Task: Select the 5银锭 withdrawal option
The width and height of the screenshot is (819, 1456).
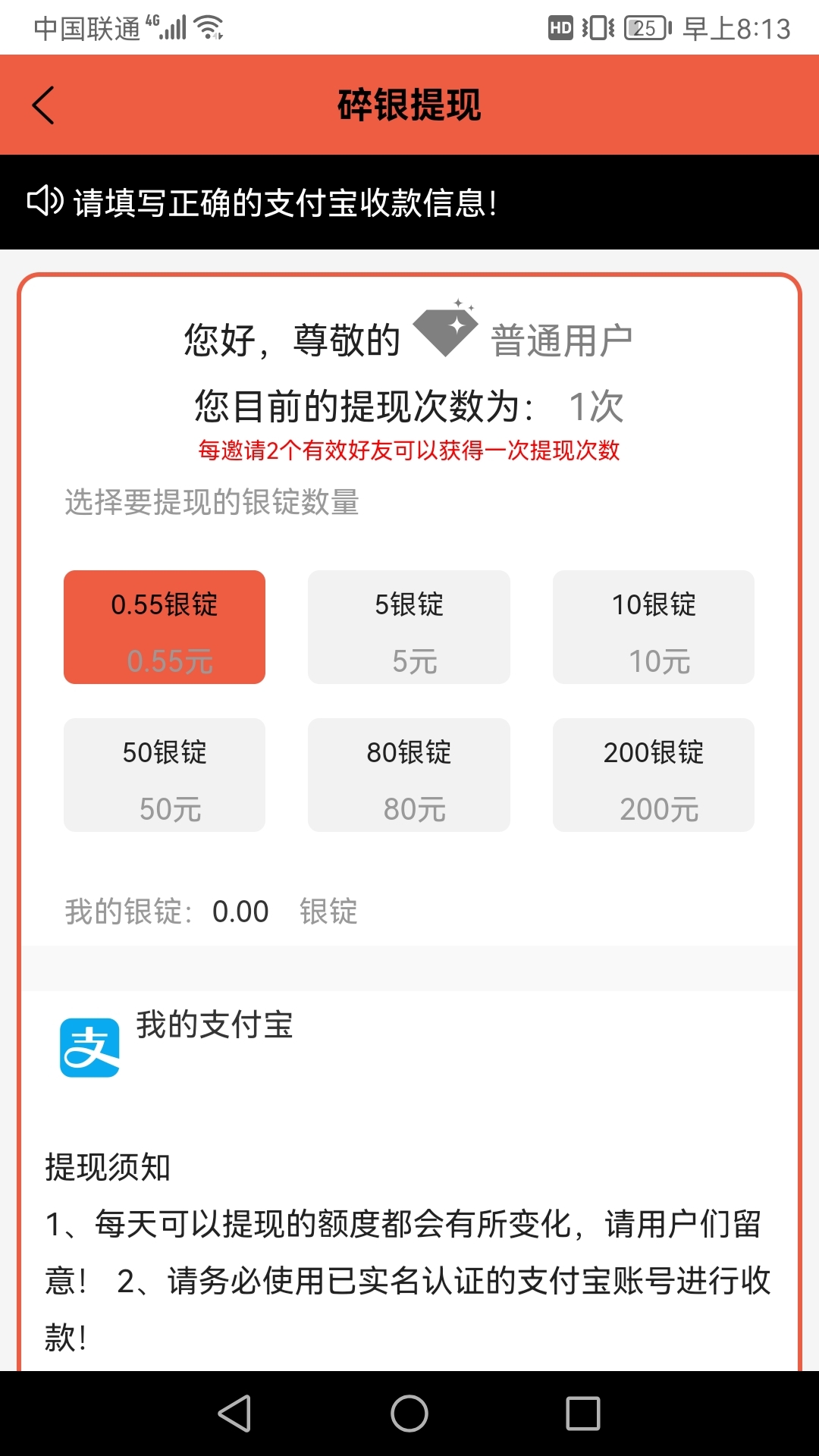Action: [x=409, y=627]
